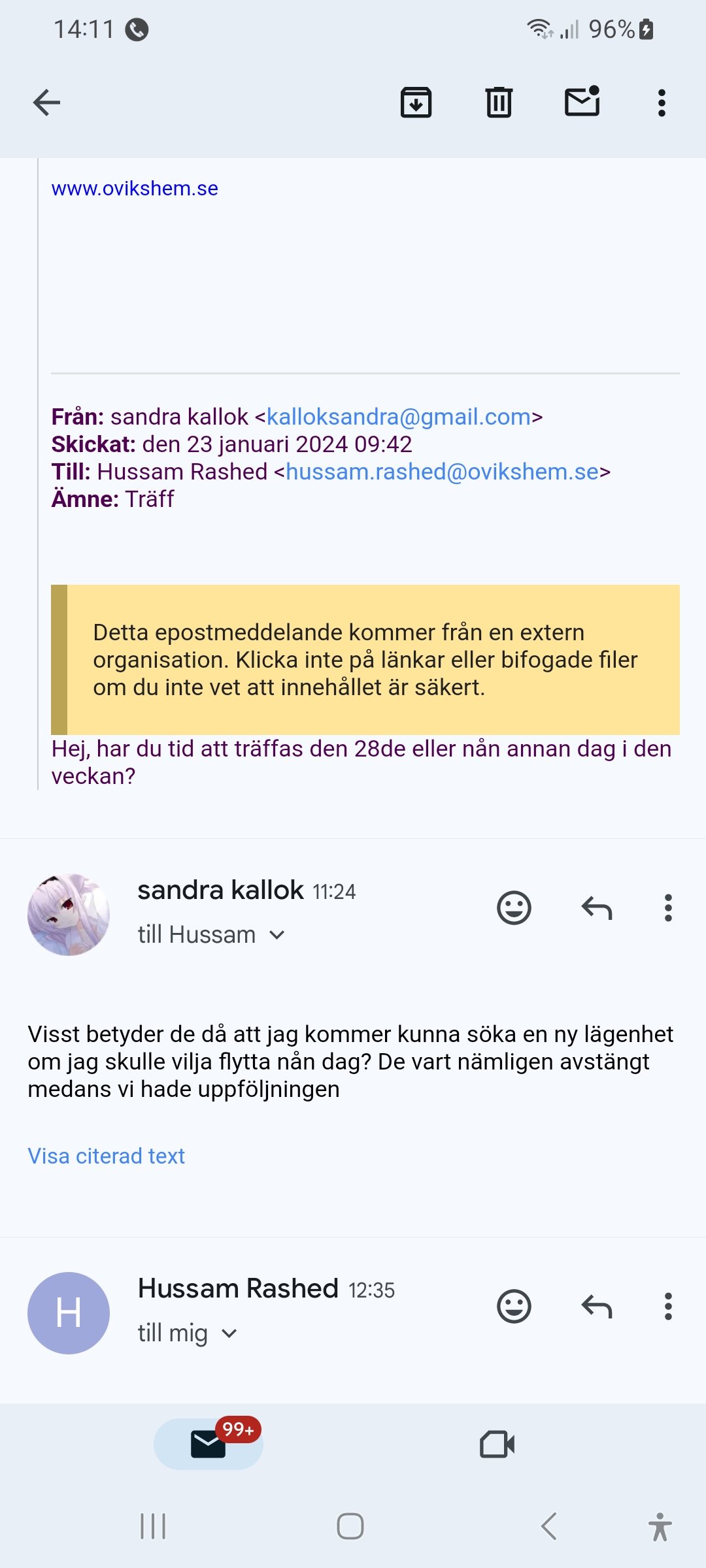Screen dimensions: 706x1568
Task: Tap the system home button
Action: tap(350, 1526)
